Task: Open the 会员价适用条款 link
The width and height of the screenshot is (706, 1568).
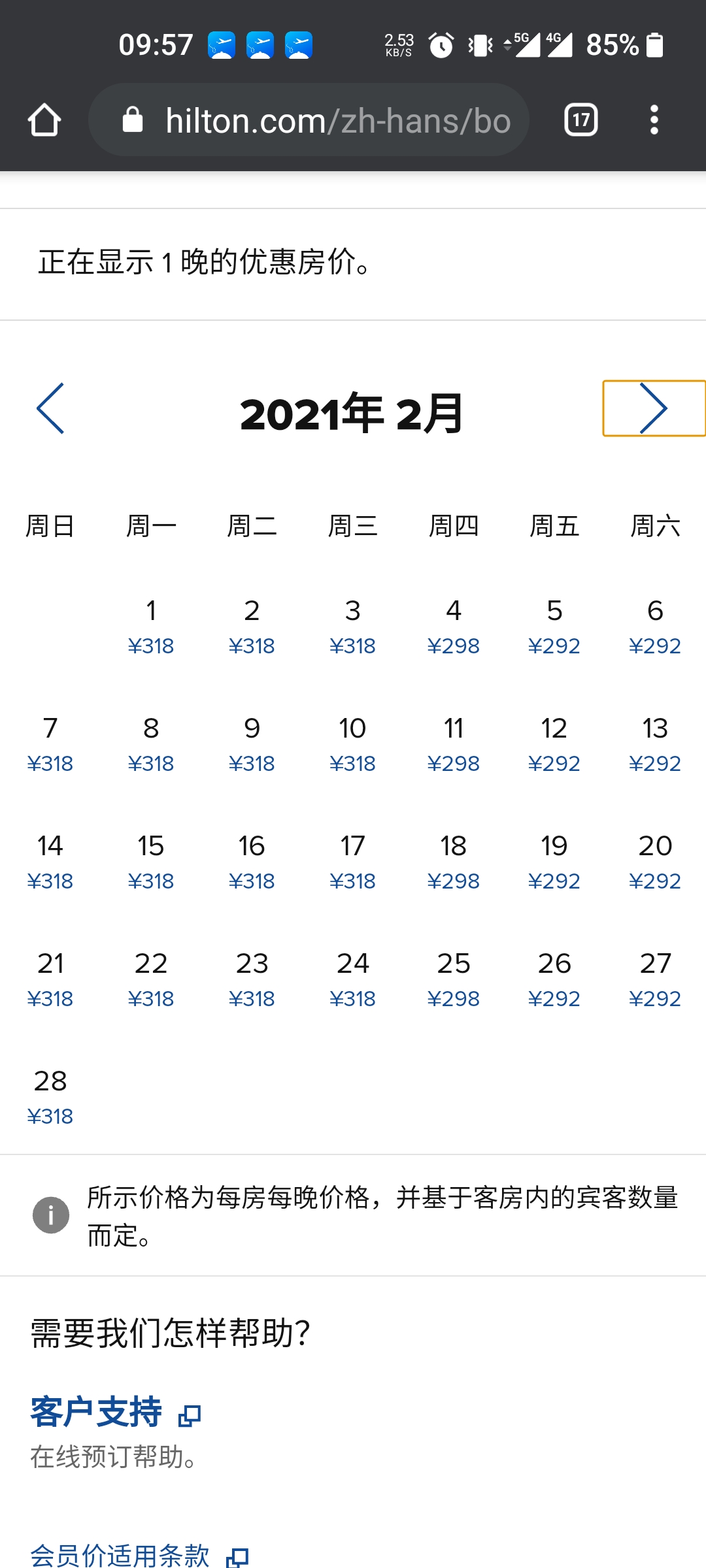Action: [x=120, y=1555]
